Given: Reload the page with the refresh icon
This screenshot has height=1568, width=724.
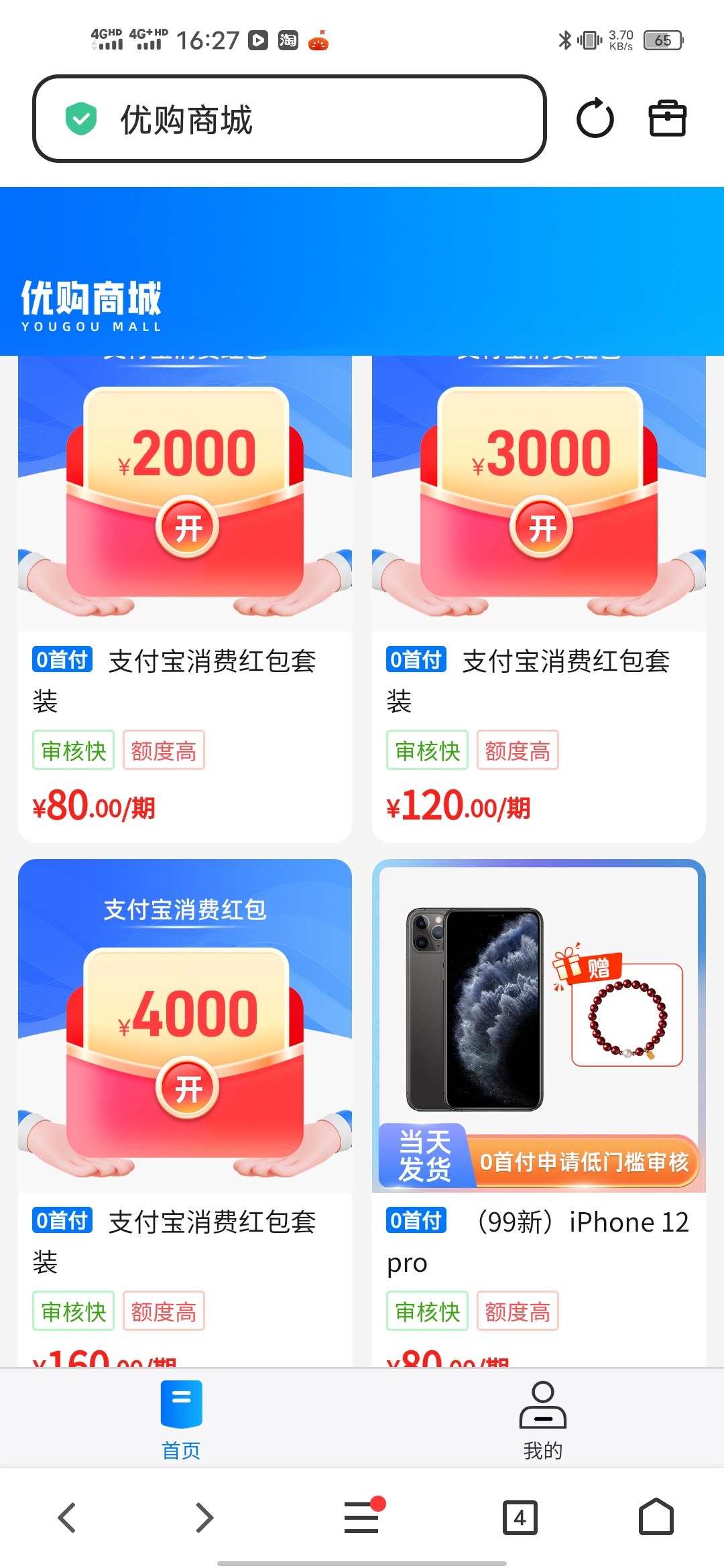Looking at the screenshot, I should coord(595,119).
